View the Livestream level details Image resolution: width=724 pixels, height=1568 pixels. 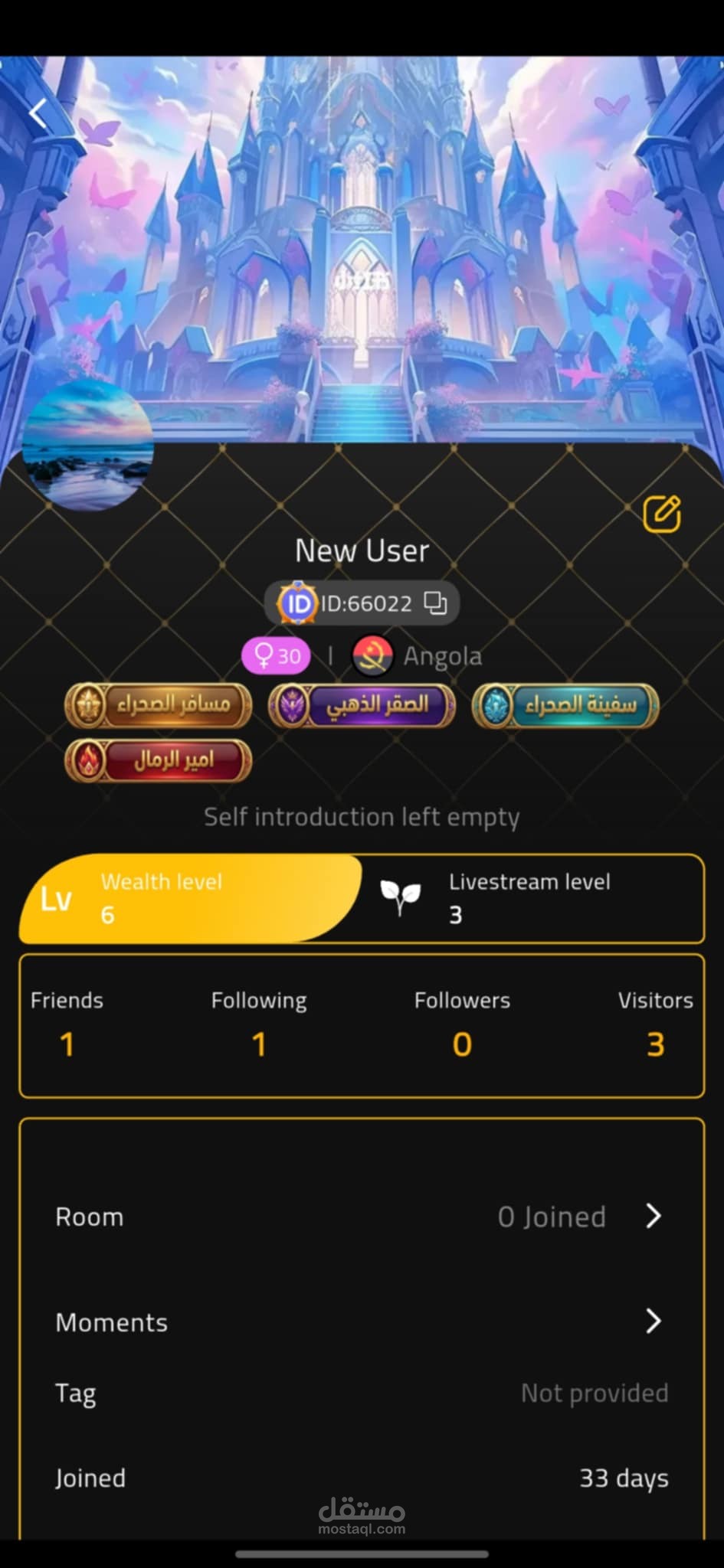(x=529, y=898)
